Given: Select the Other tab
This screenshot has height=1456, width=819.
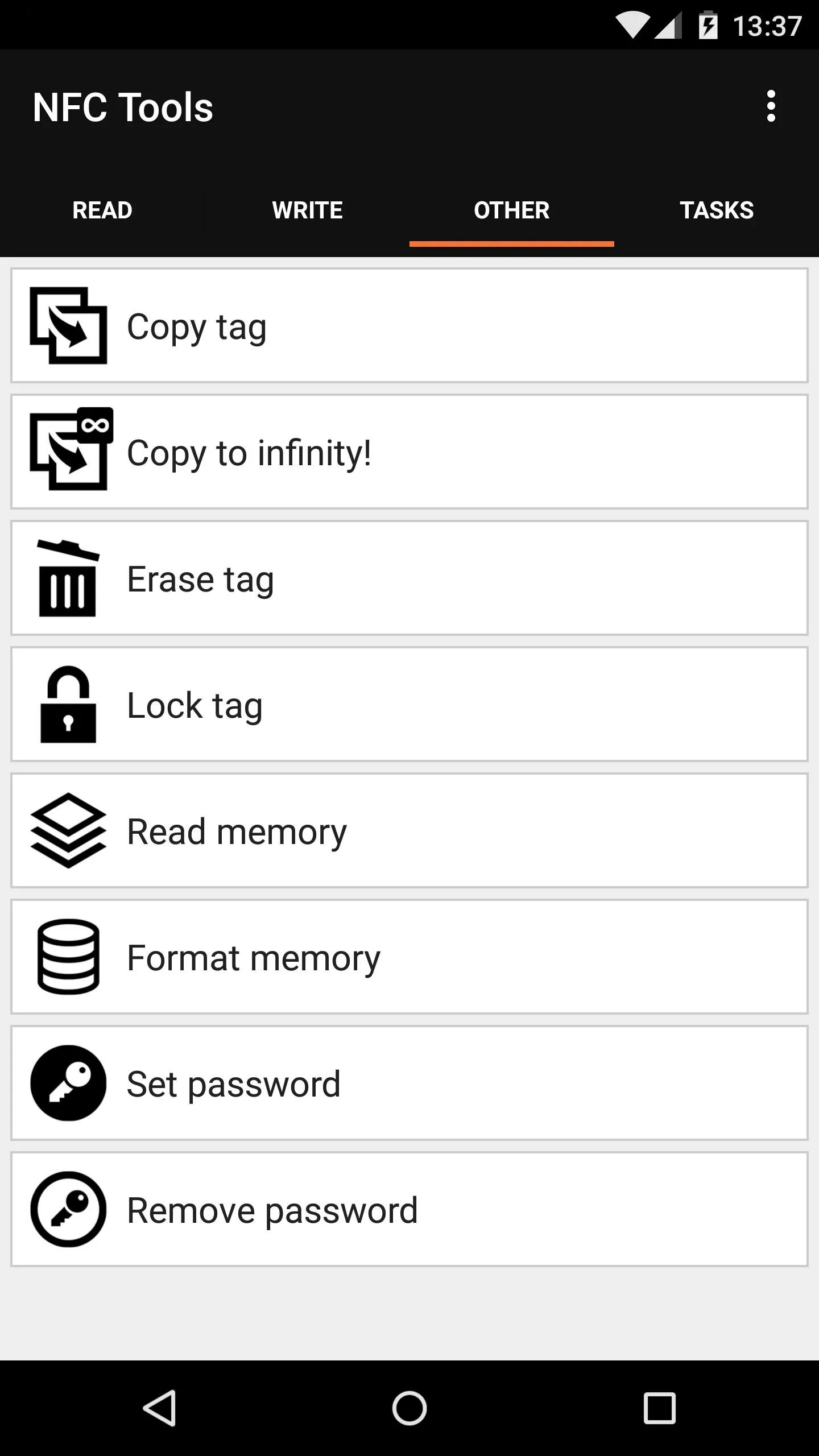Looking at the screenshot, I should pyautogui.click(x=512, y=210).
